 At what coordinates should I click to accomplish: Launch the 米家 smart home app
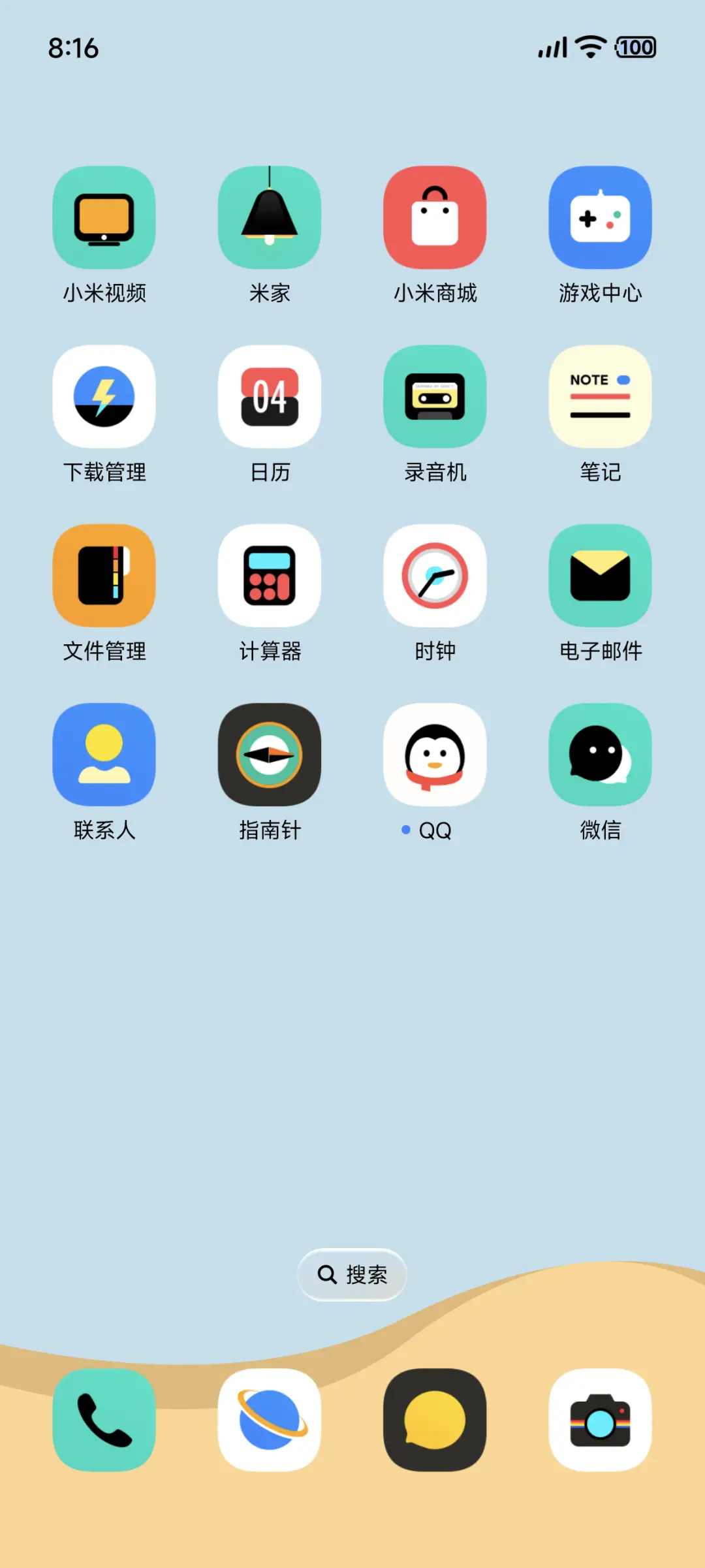pyautogui.click(x=270, y=217)
